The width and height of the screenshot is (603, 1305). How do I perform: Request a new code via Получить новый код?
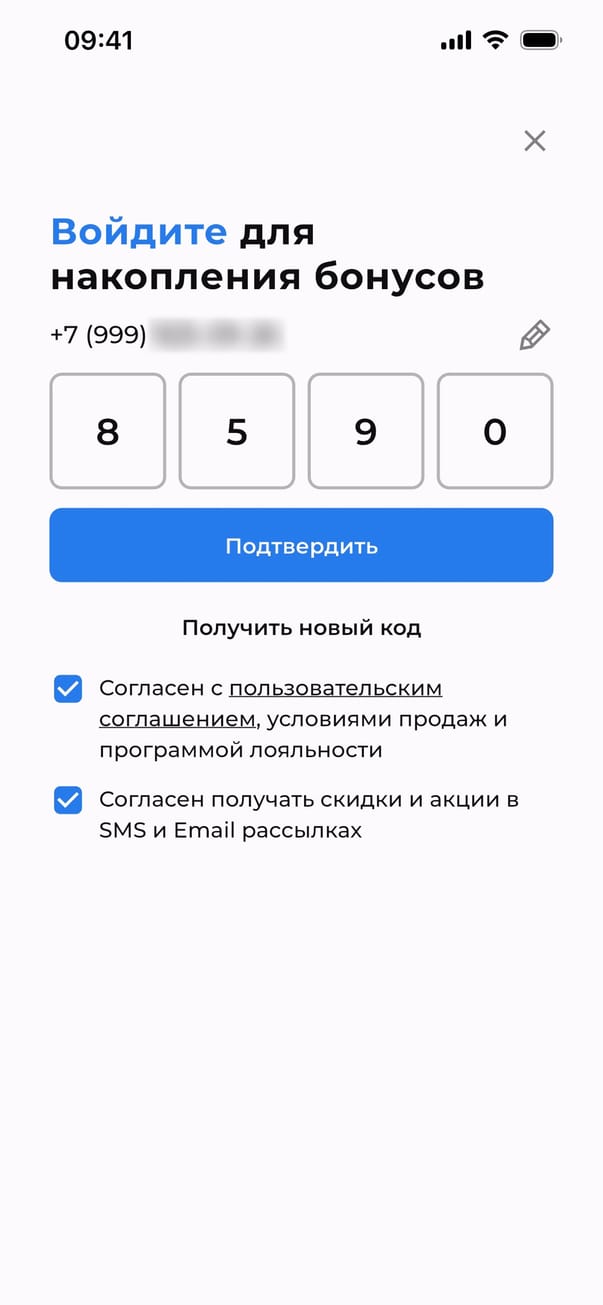(x=301, y=628)
